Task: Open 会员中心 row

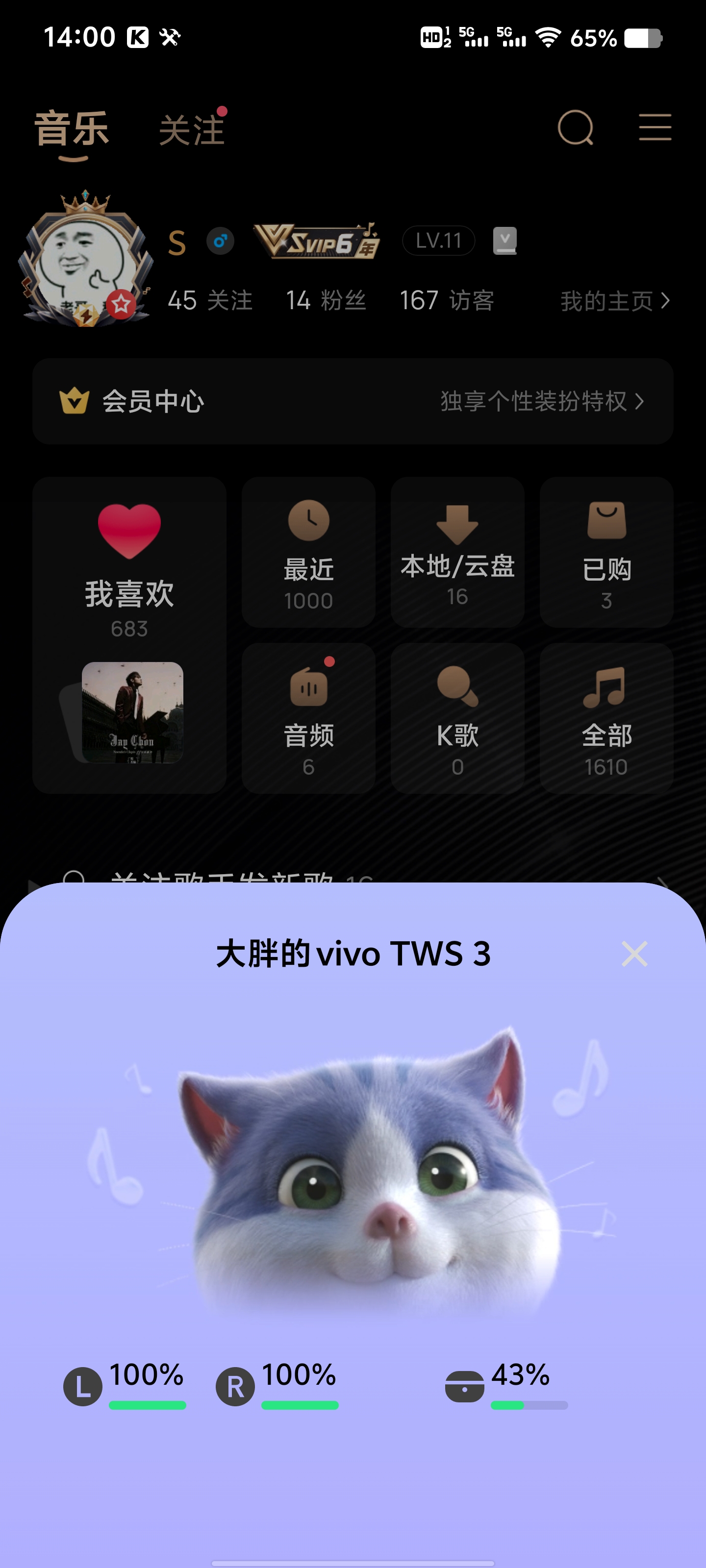Action: 353,401
